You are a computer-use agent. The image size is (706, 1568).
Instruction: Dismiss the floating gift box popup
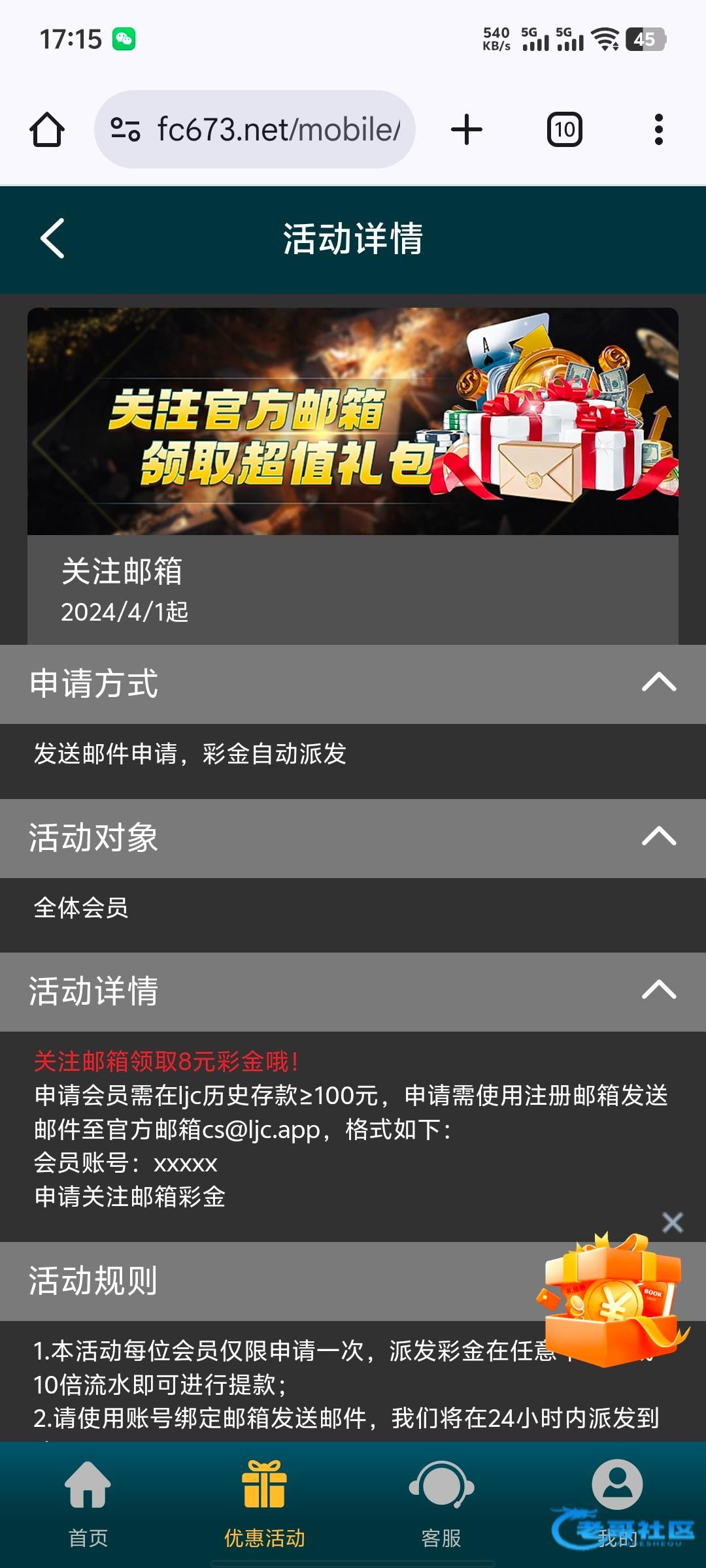coord(673,1222)
